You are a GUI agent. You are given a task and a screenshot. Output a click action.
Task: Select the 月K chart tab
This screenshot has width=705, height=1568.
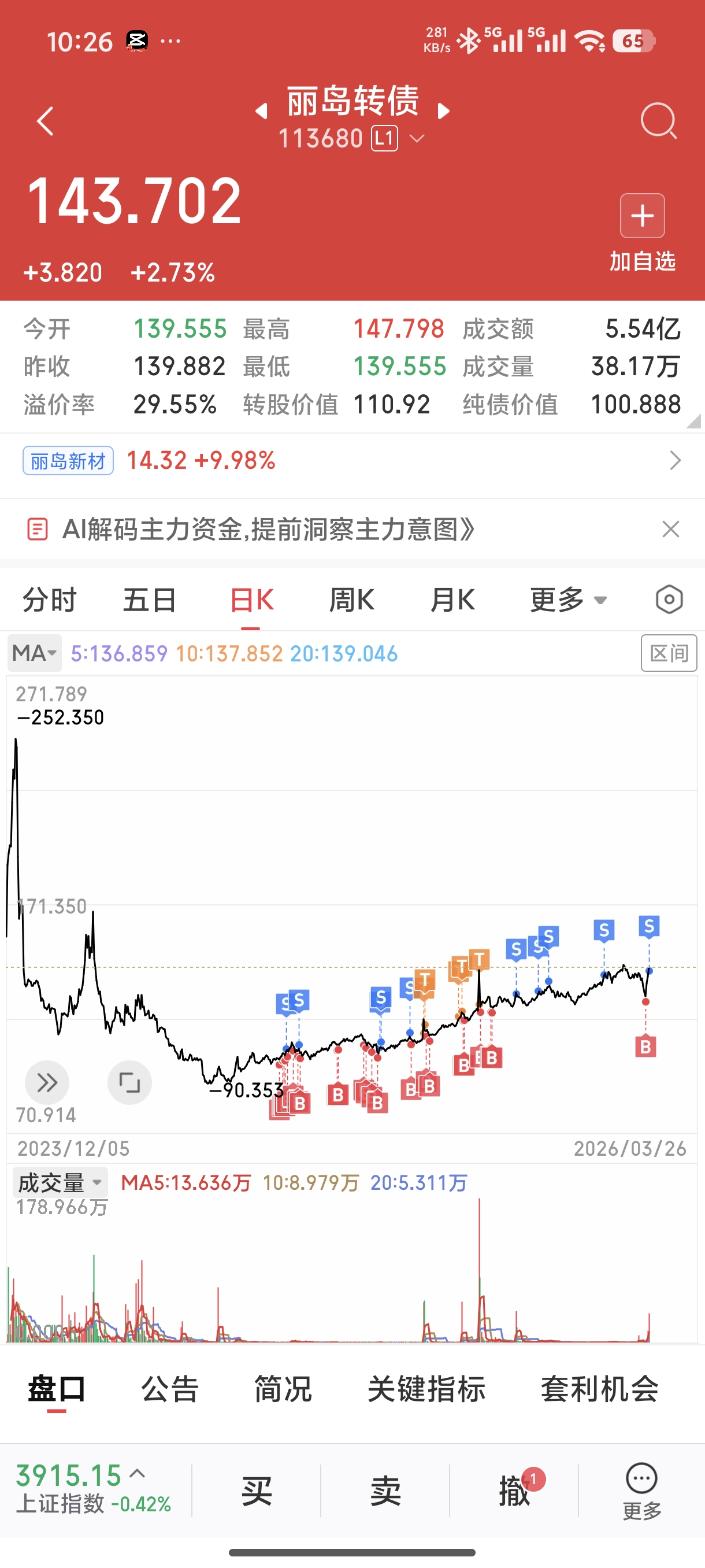click(x=452, y=600)
